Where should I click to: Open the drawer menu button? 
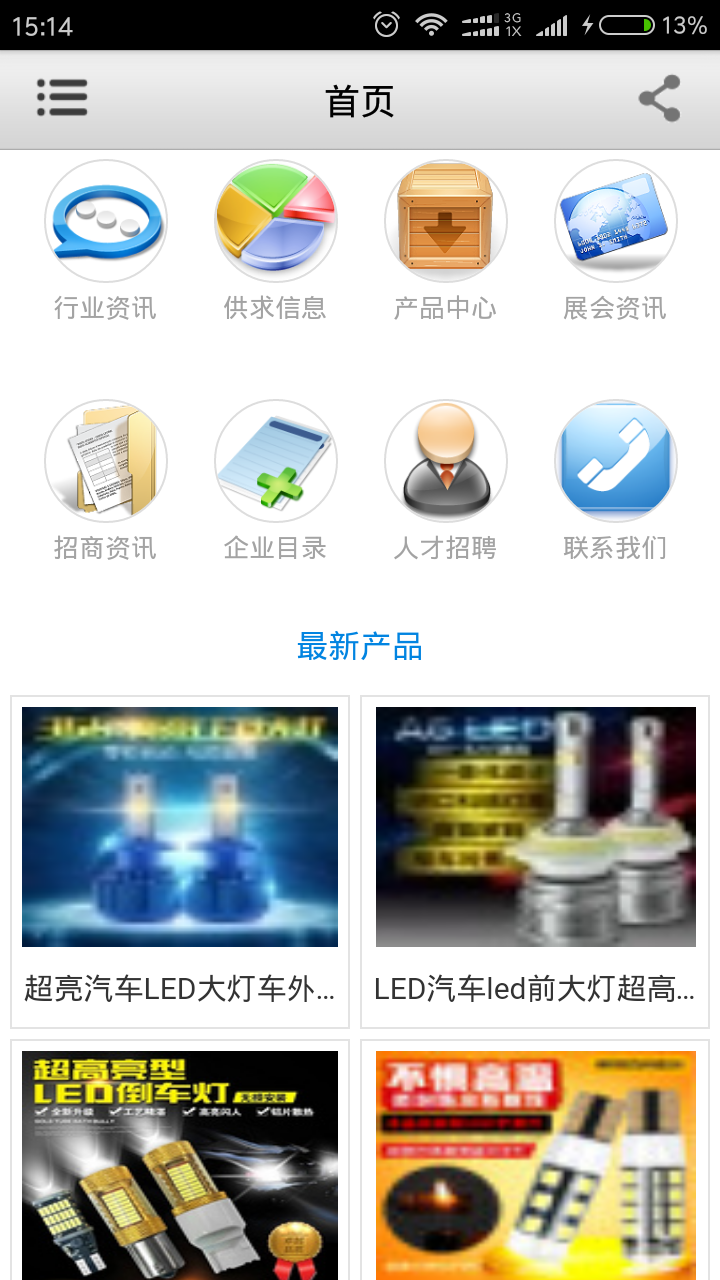(62, 99)
